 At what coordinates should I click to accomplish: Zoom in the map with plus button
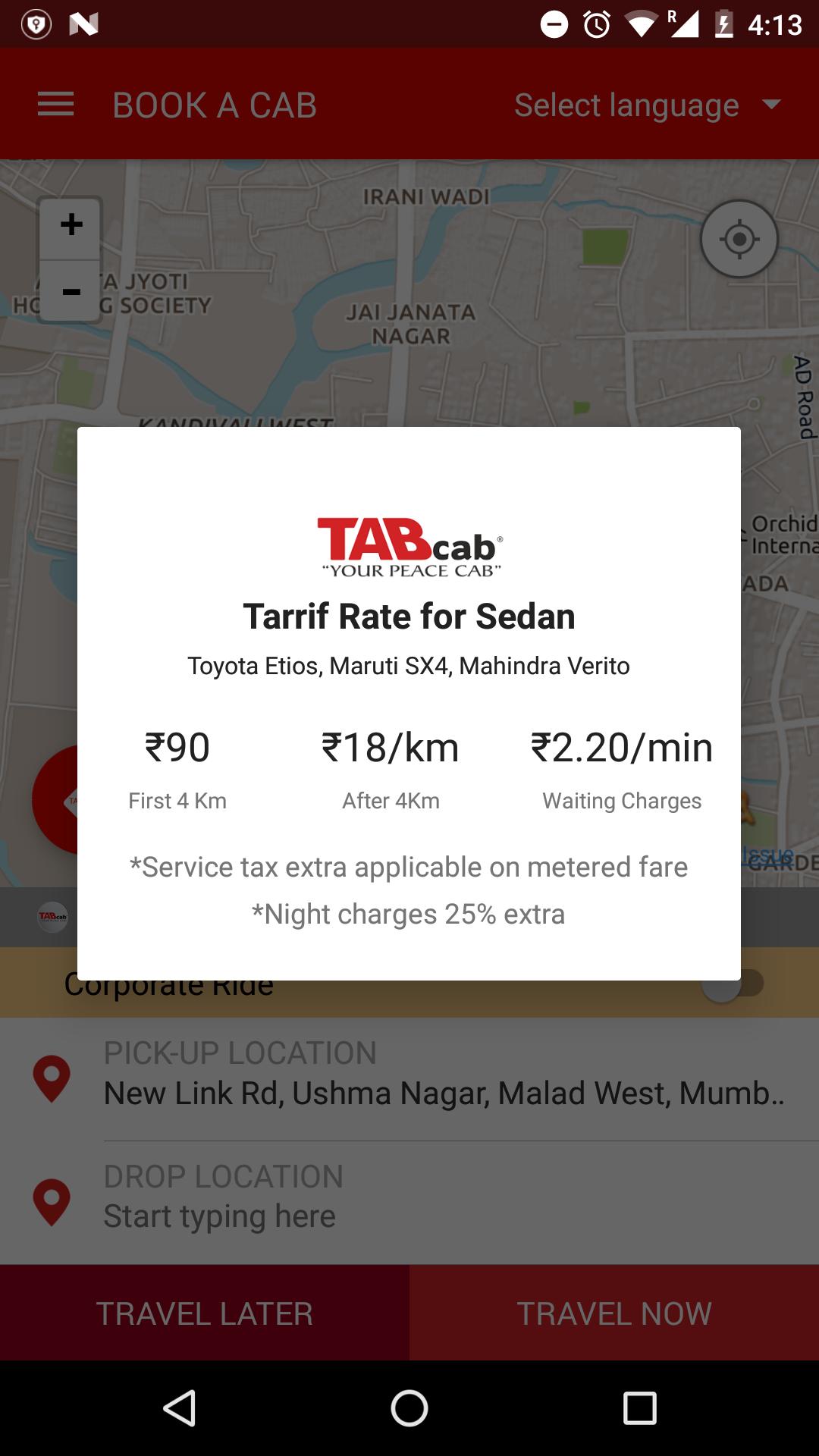(71, 225)
